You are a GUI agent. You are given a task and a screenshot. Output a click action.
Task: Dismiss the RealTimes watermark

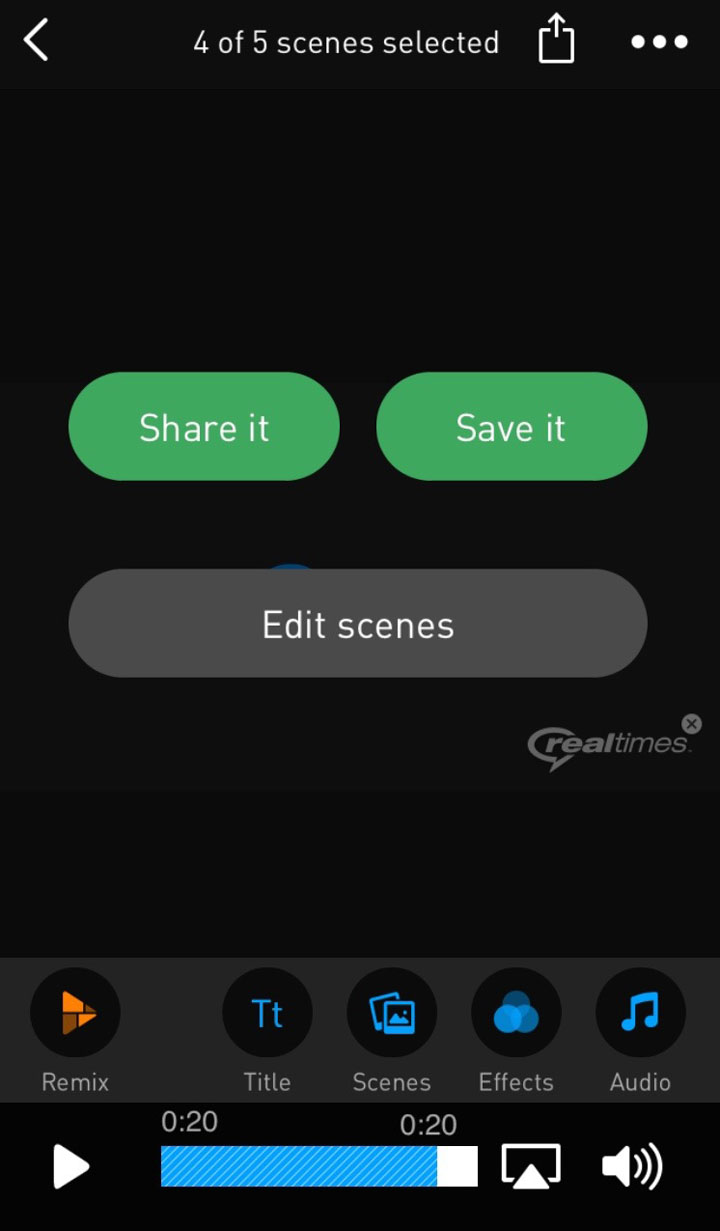coord(691,723)
